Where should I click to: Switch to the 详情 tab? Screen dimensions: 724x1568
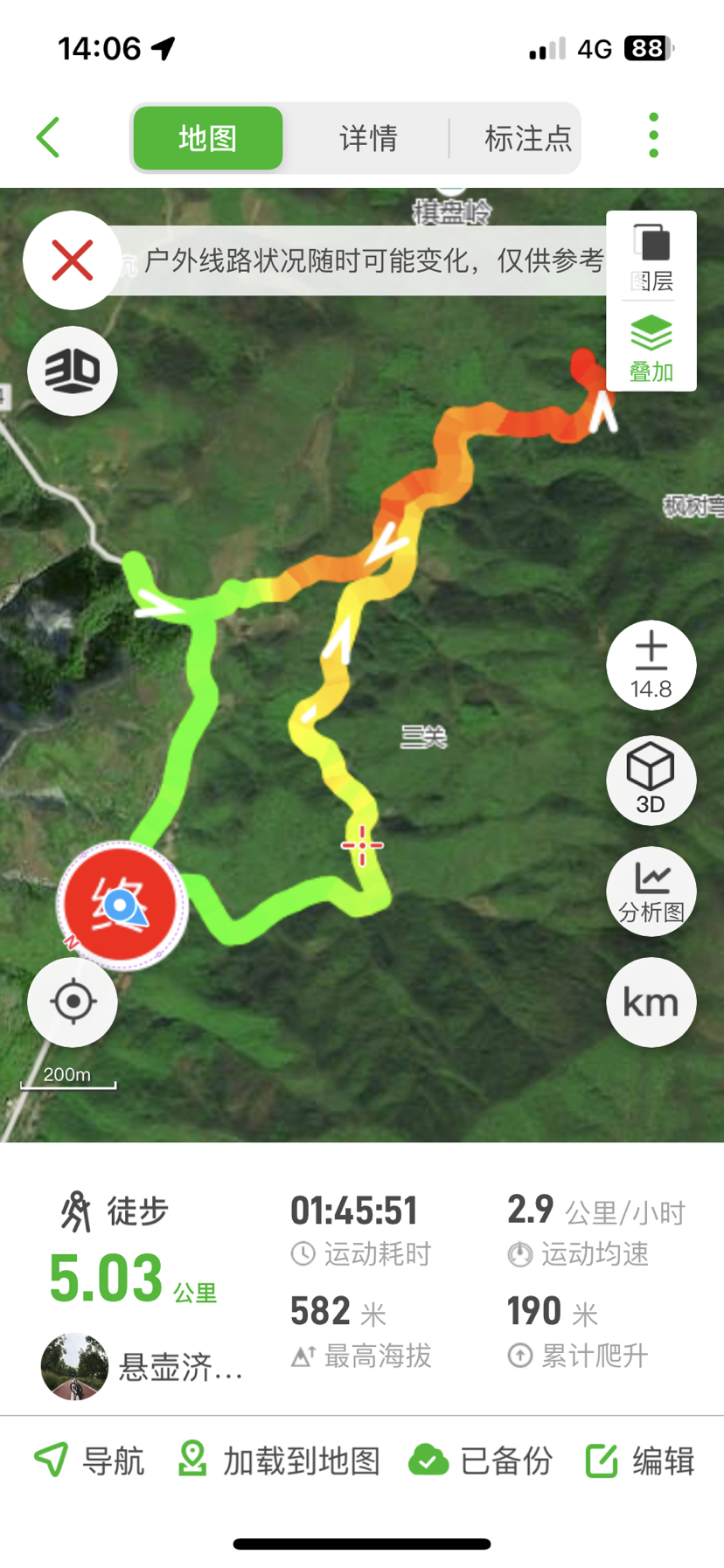(x=368, y=138)
